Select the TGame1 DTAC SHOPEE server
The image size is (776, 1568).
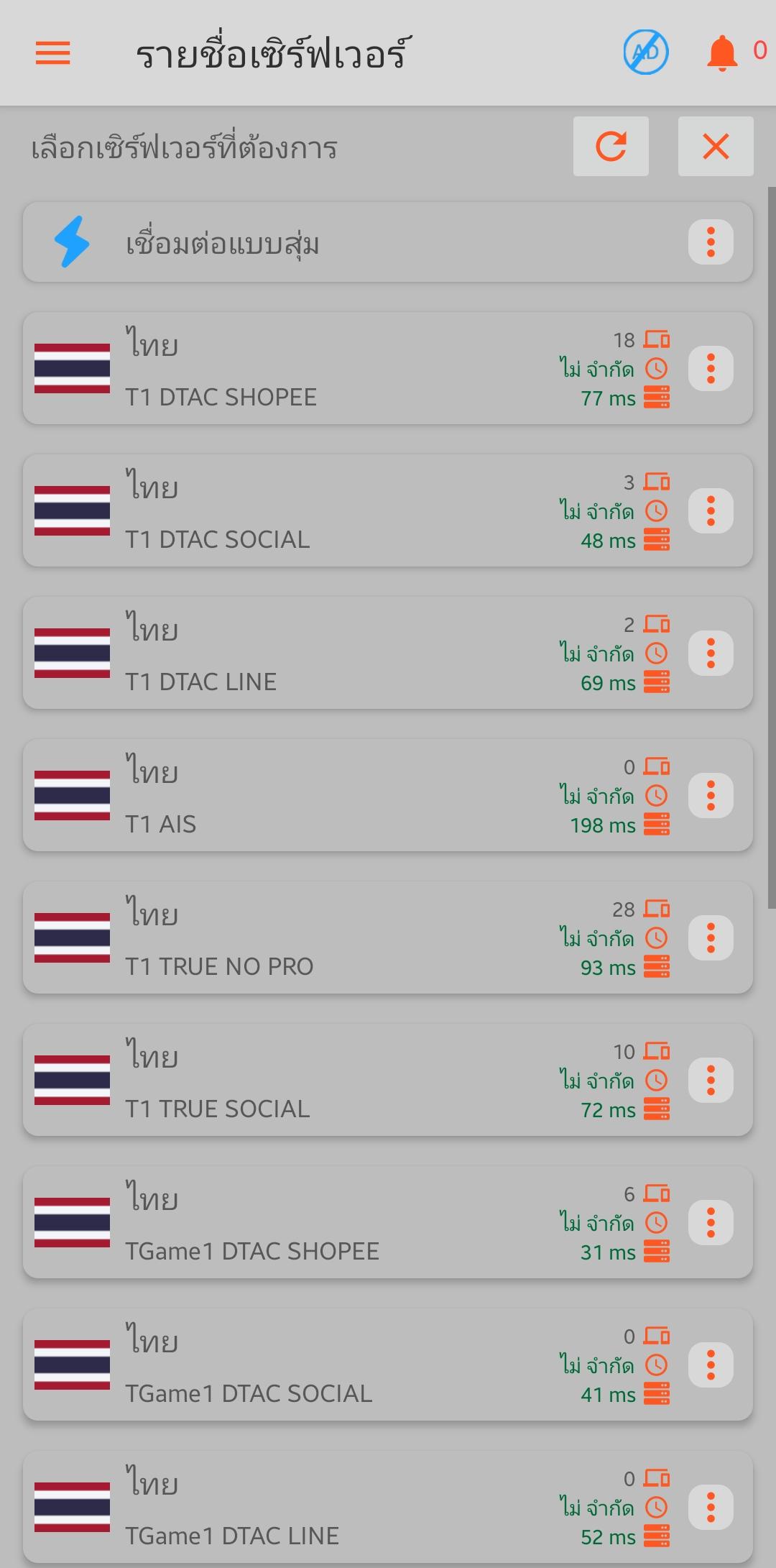pos(388,1222)
